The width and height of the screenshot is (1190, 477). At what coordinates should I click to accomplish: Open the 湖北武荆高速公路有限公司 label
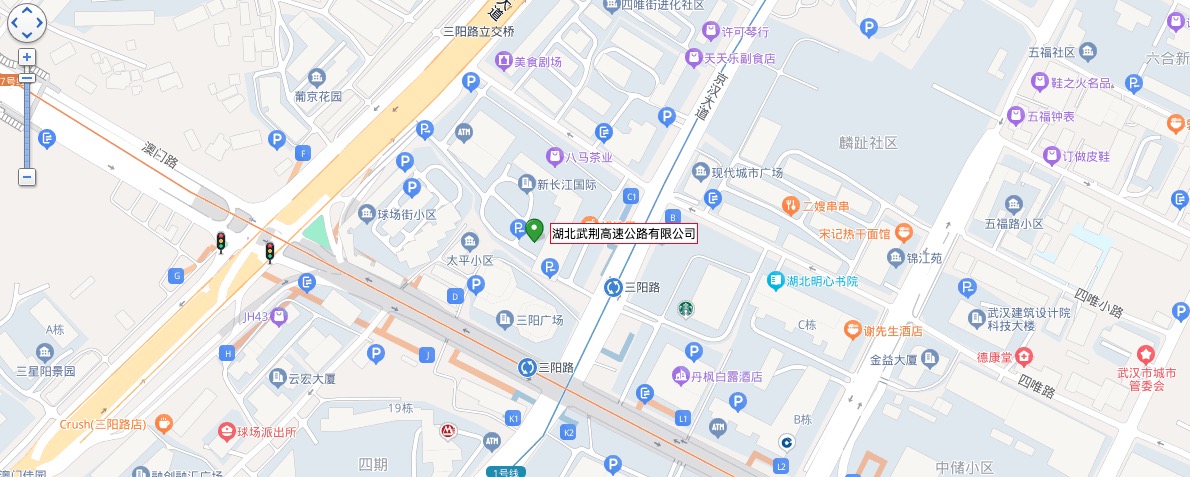coord(623,233)
